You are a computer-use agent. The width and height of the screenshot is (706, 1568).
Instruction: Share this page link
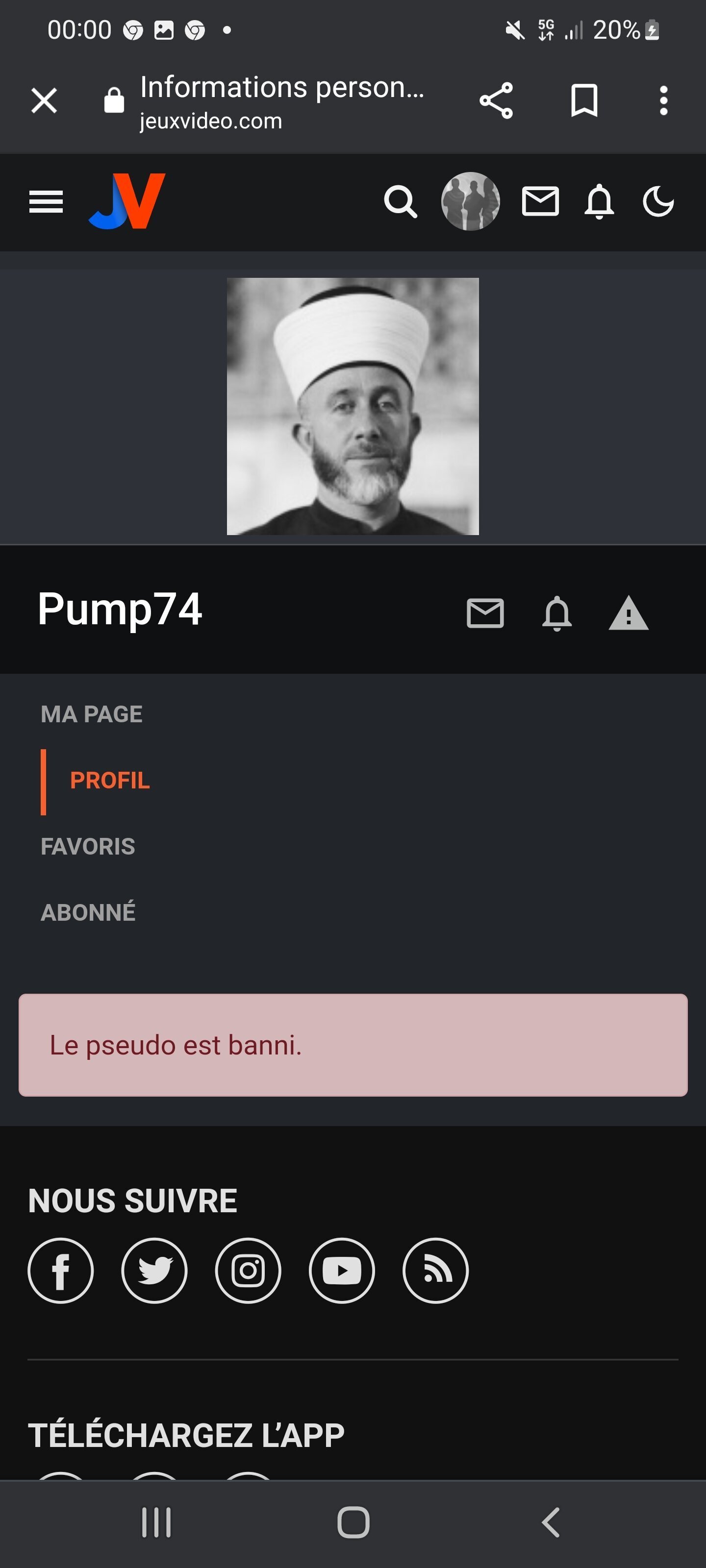coord(496,100)
